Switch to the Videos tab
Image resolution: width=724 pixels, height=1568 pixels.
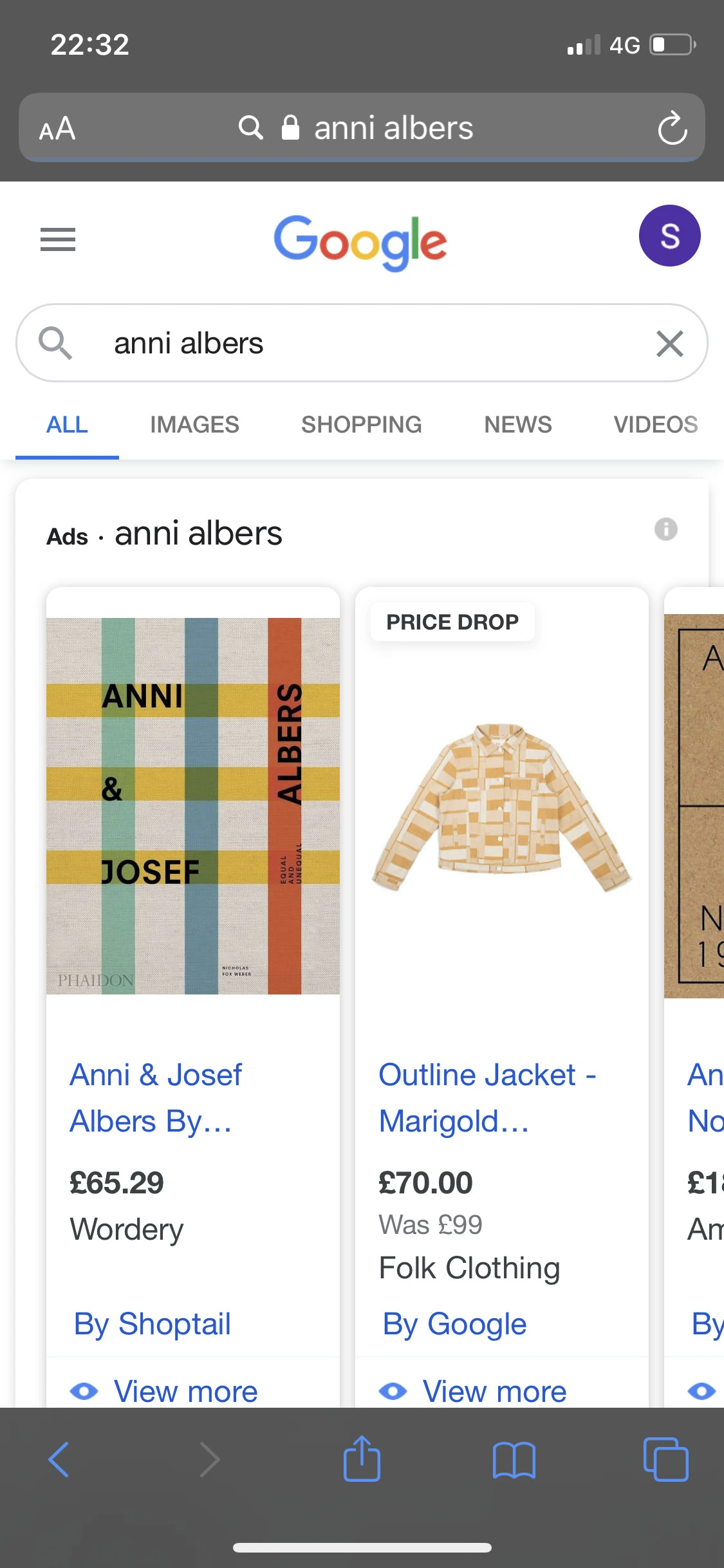click(655, 425)
